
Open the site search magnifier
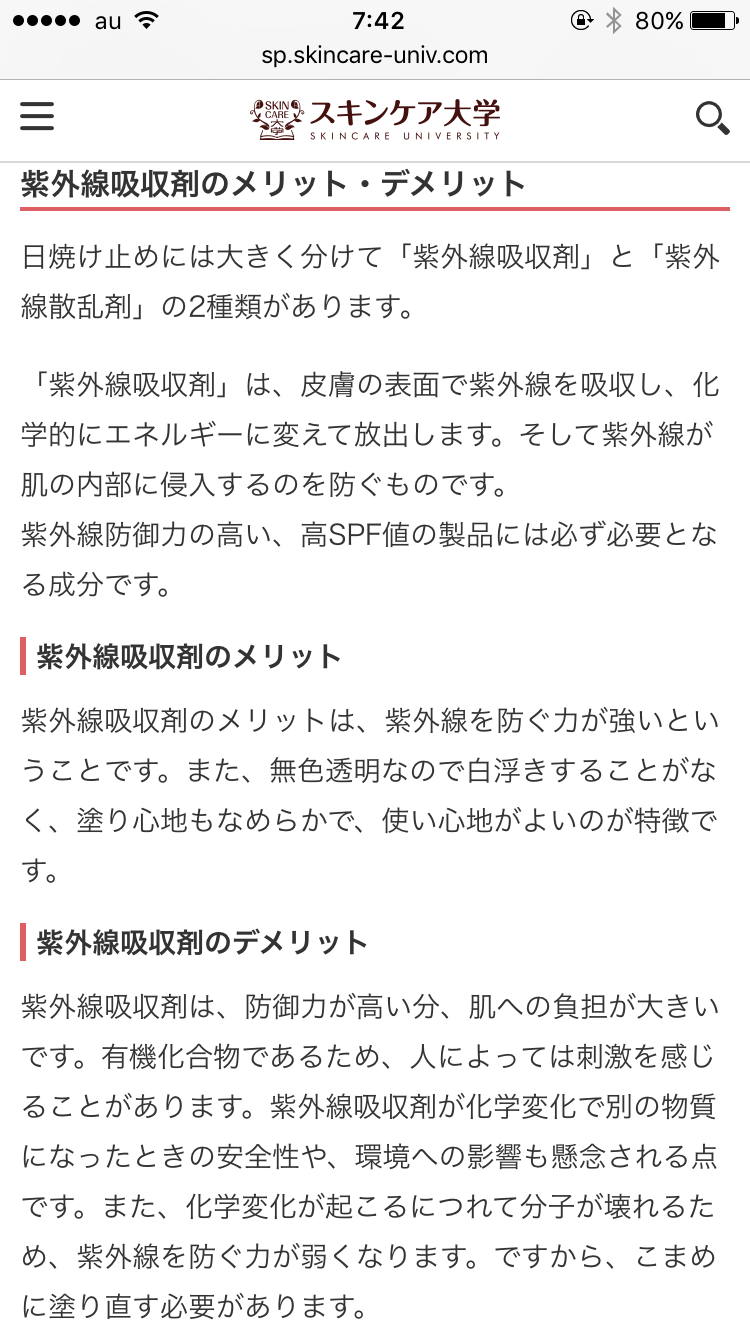coord(712,119)
